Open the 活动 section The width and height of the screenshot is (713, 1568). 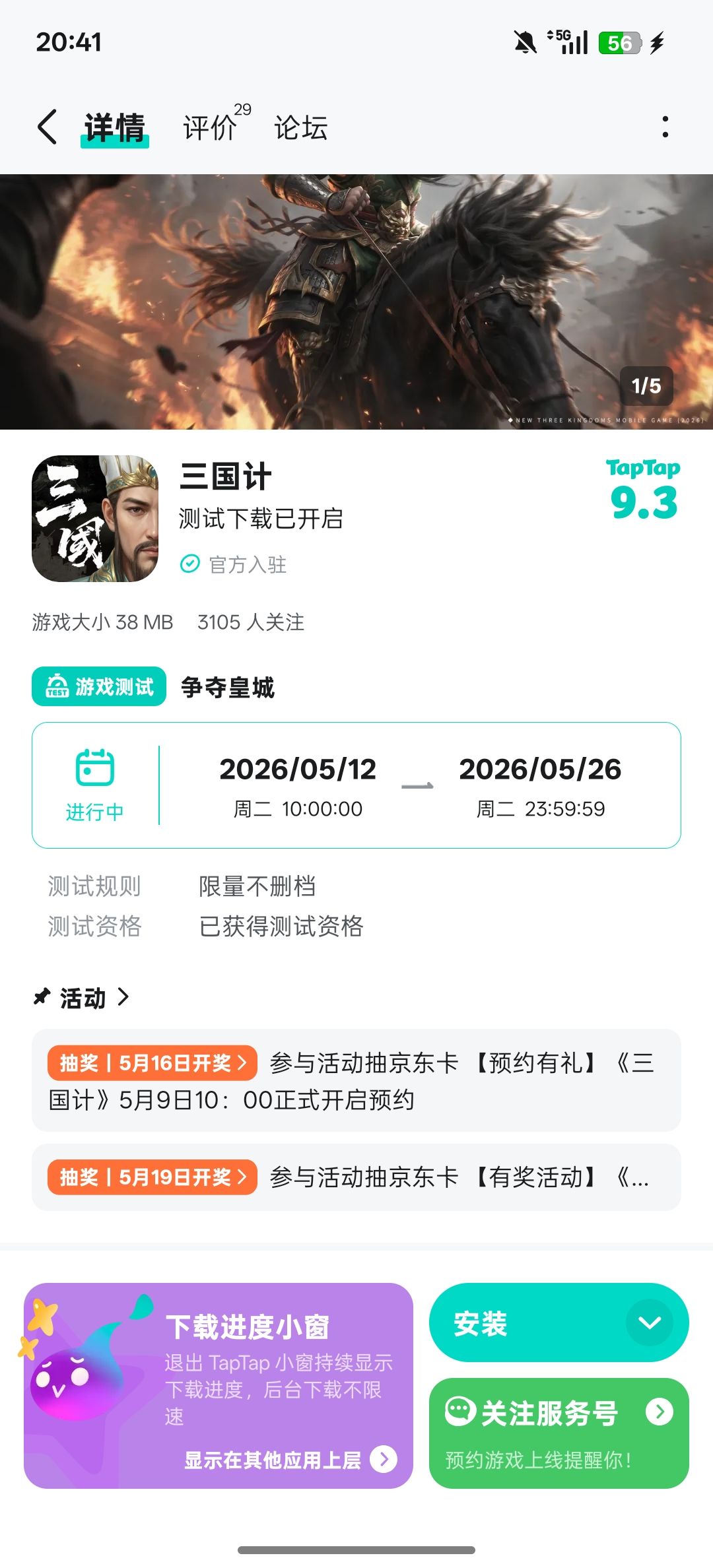coord(82,998)
